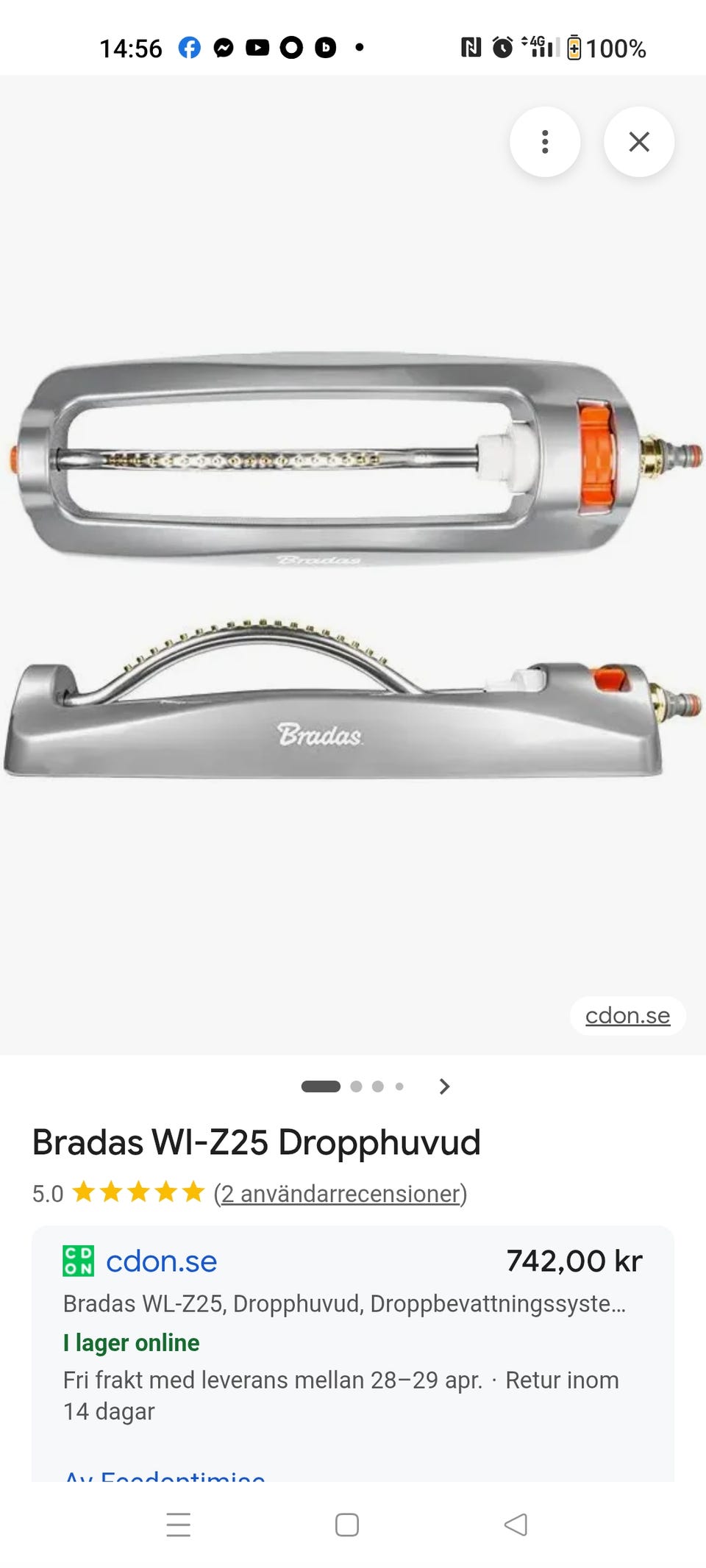
Task: Open the cdon.se offer for 742,00 kr
Action: (162, 1261)
